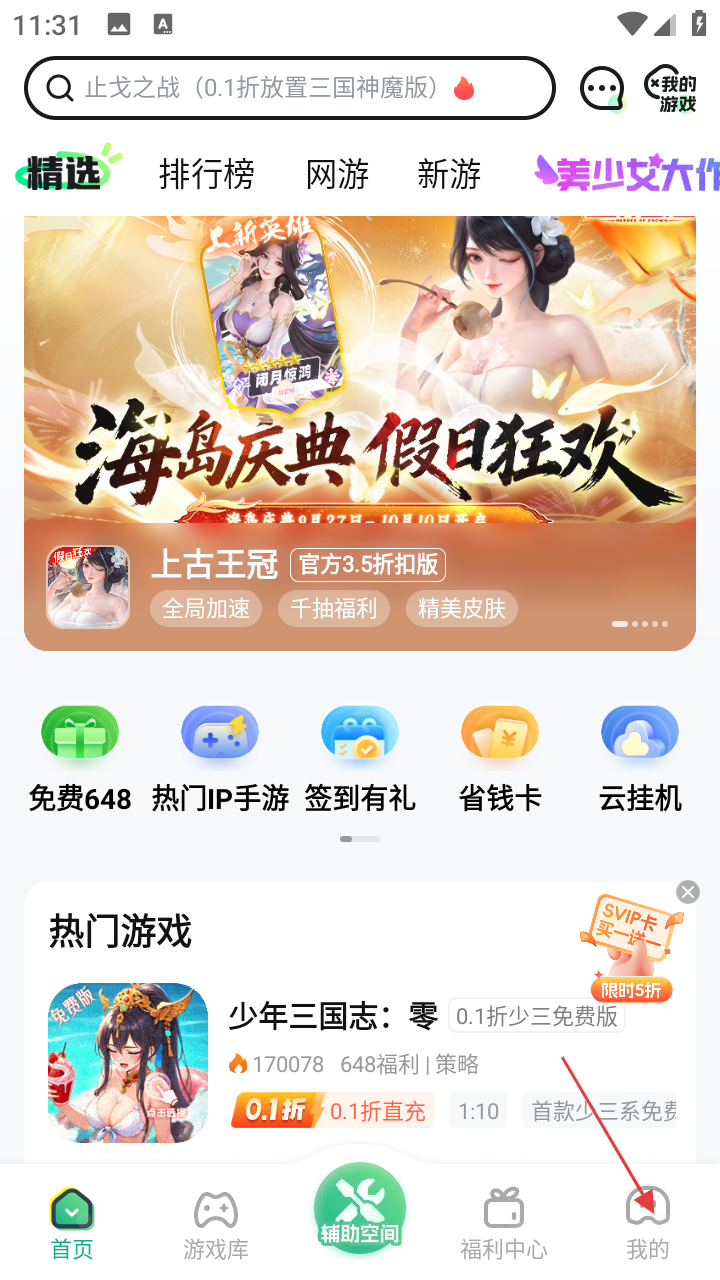
Task: Open 签到有礼 check-in shortcut
Action: [x=360, y=760]
